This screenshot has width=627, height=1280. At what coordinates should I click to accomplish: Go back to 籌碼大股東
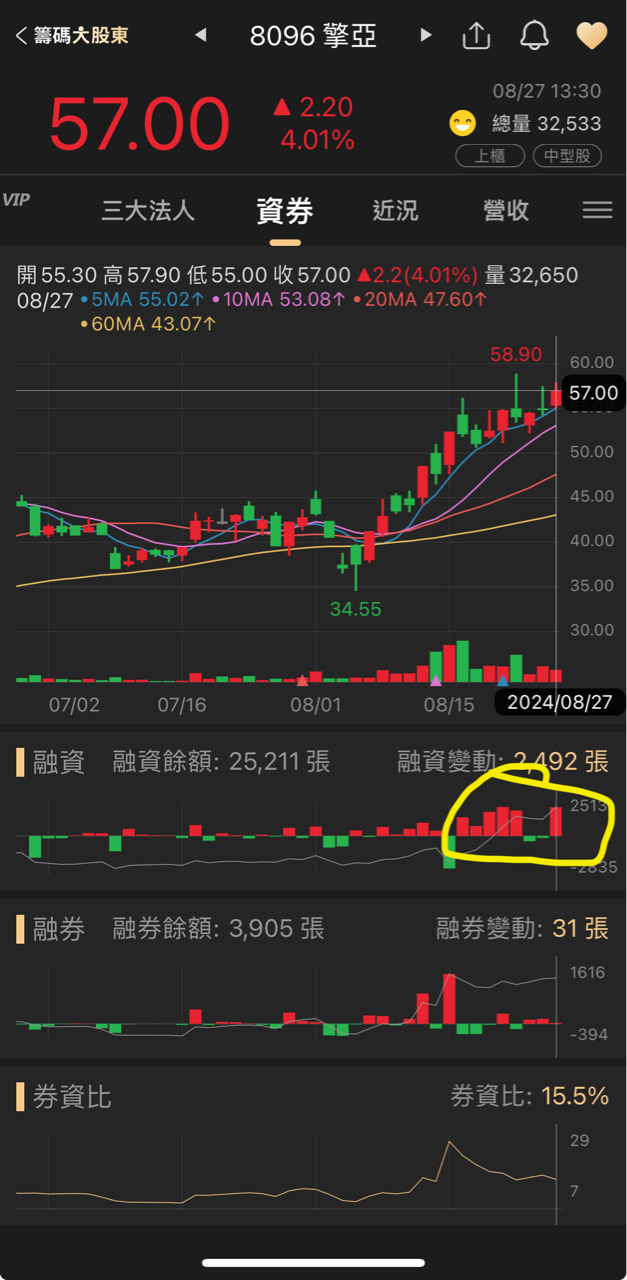click(x=72, y=37)
